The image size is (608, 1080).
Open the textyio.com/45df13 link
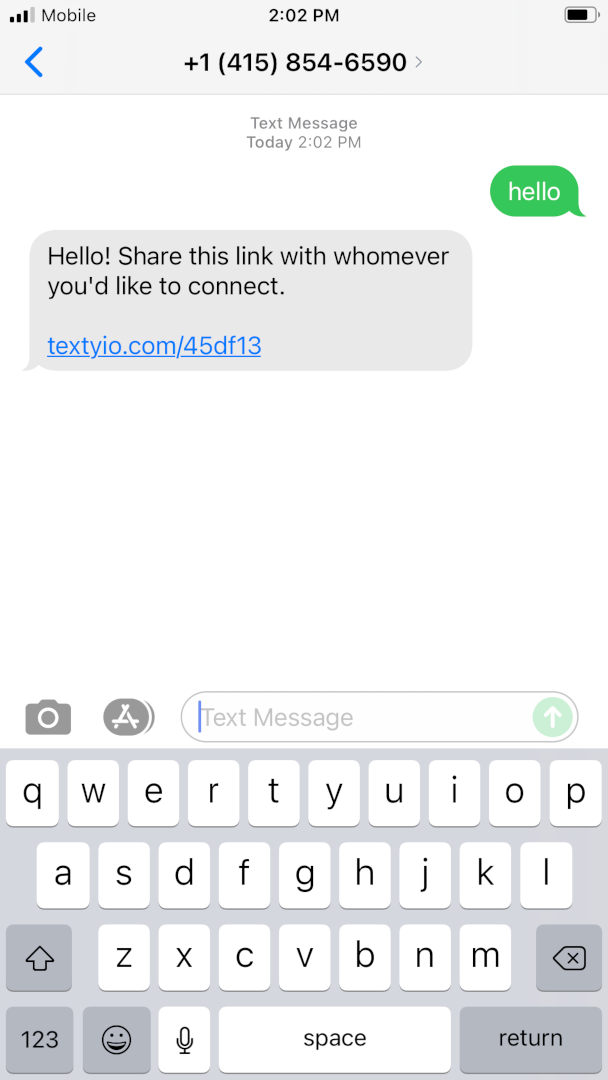coord(154,346)
